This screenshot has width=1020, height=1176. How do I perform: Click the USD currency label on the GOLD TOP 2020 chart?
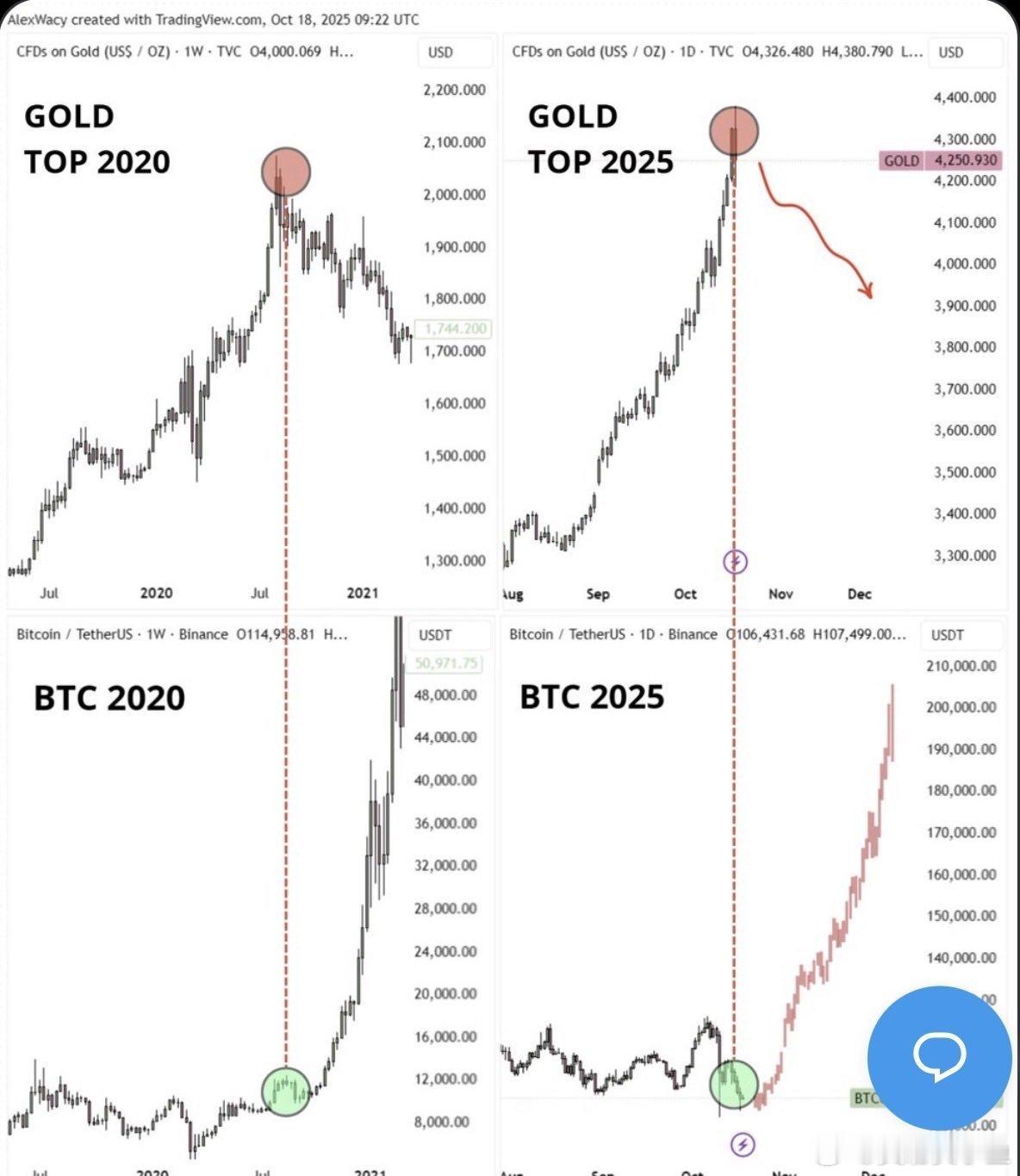454,53
